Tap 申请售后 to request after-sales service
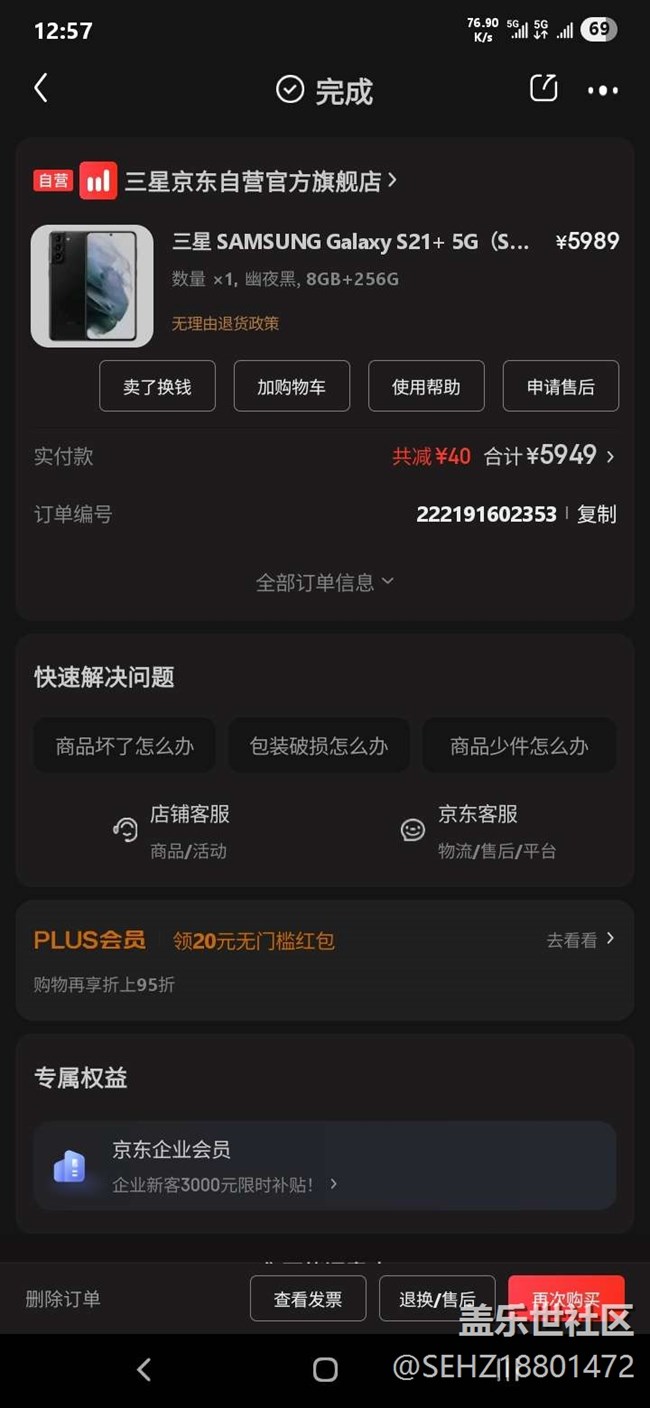Viewport: 650px width, 1408px height. [560, 386]
